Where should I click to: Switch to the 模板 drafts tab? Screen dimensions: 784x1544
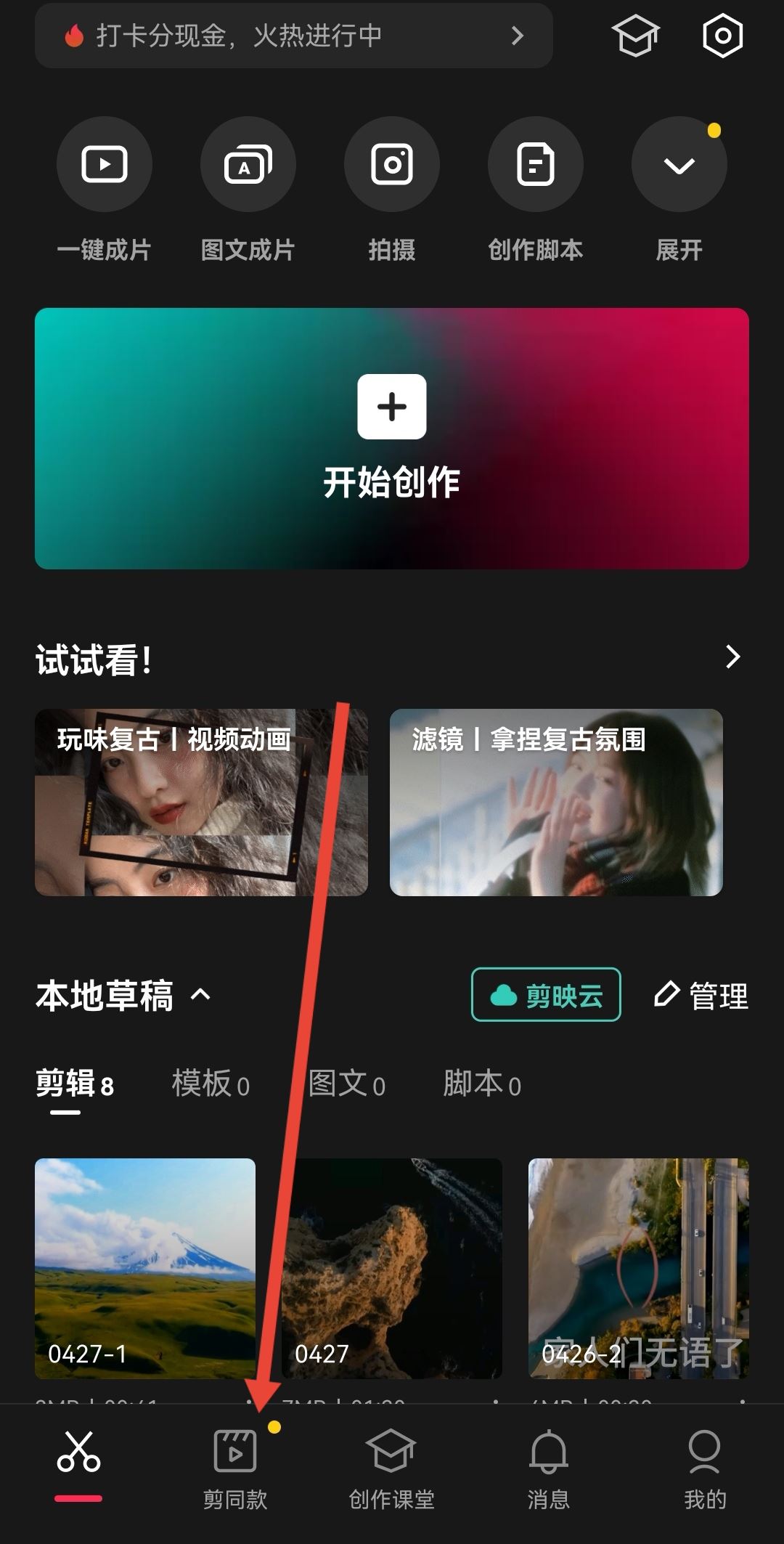click(209, 1084)
